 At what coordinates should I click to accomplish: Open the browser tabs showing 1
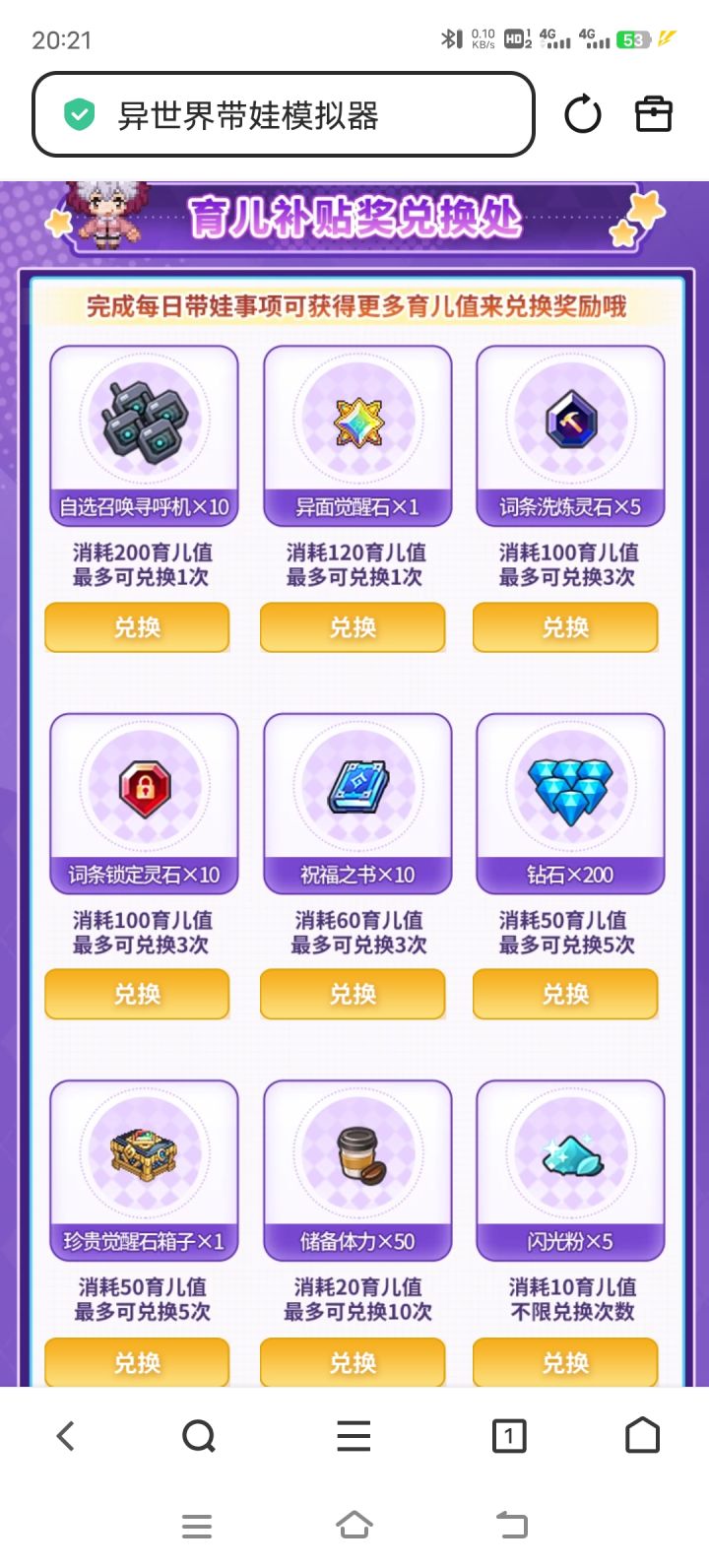509,1436
